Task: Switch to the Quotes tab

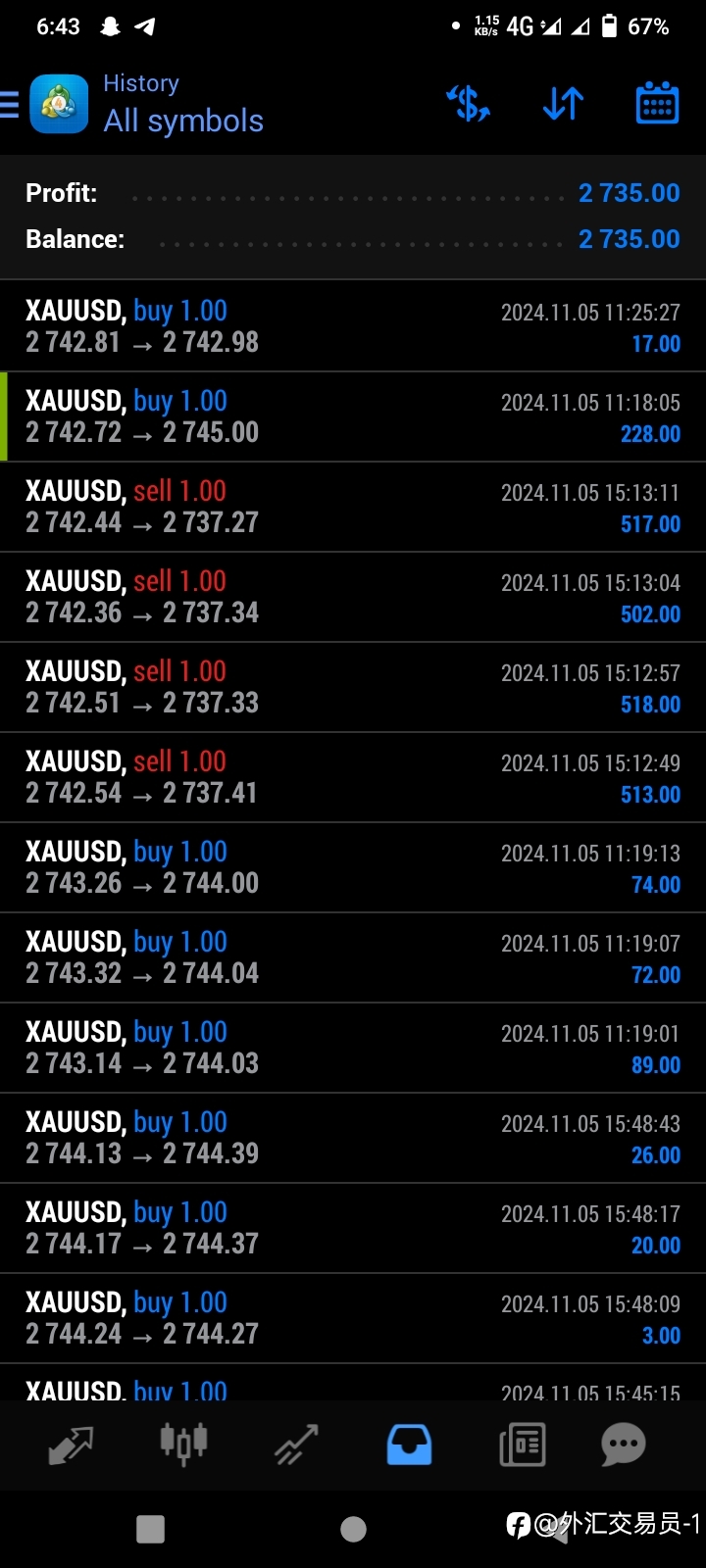Action: coord(71,1445)
